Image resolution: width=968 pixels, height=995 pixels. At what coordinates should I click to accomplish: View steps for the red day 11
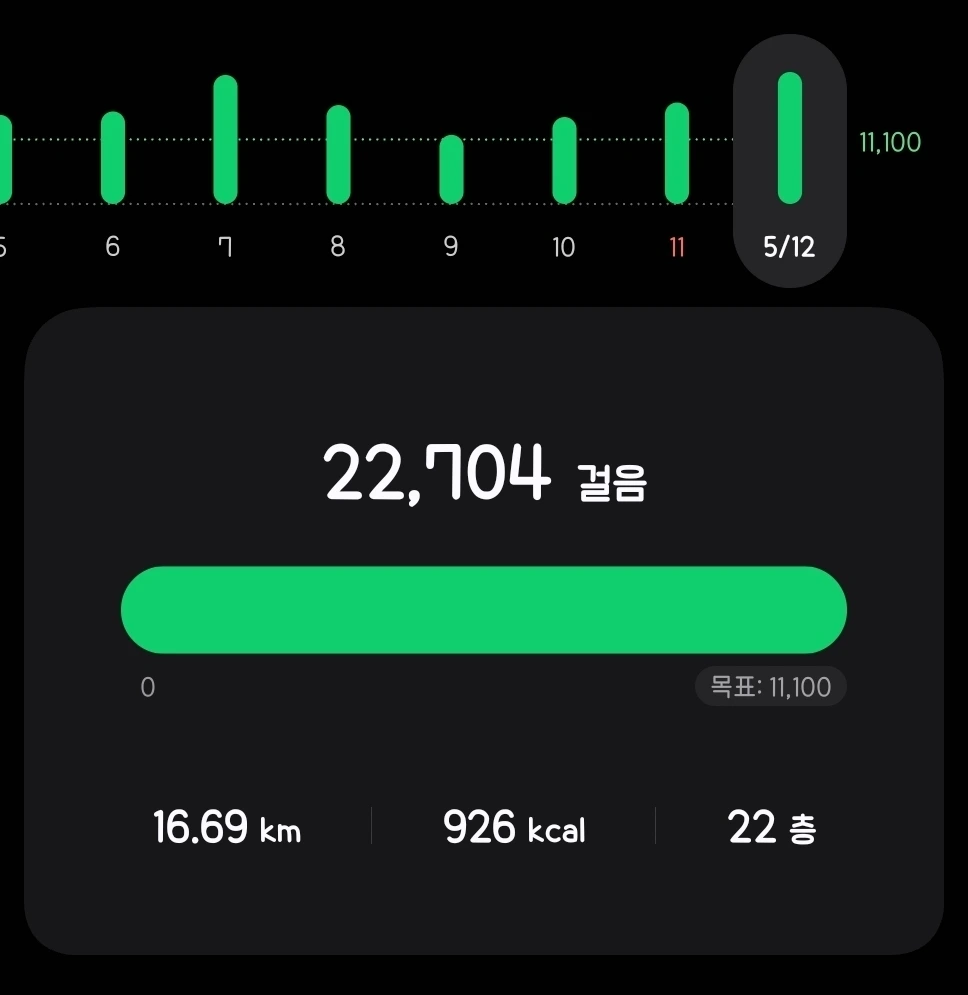[677, 154]
